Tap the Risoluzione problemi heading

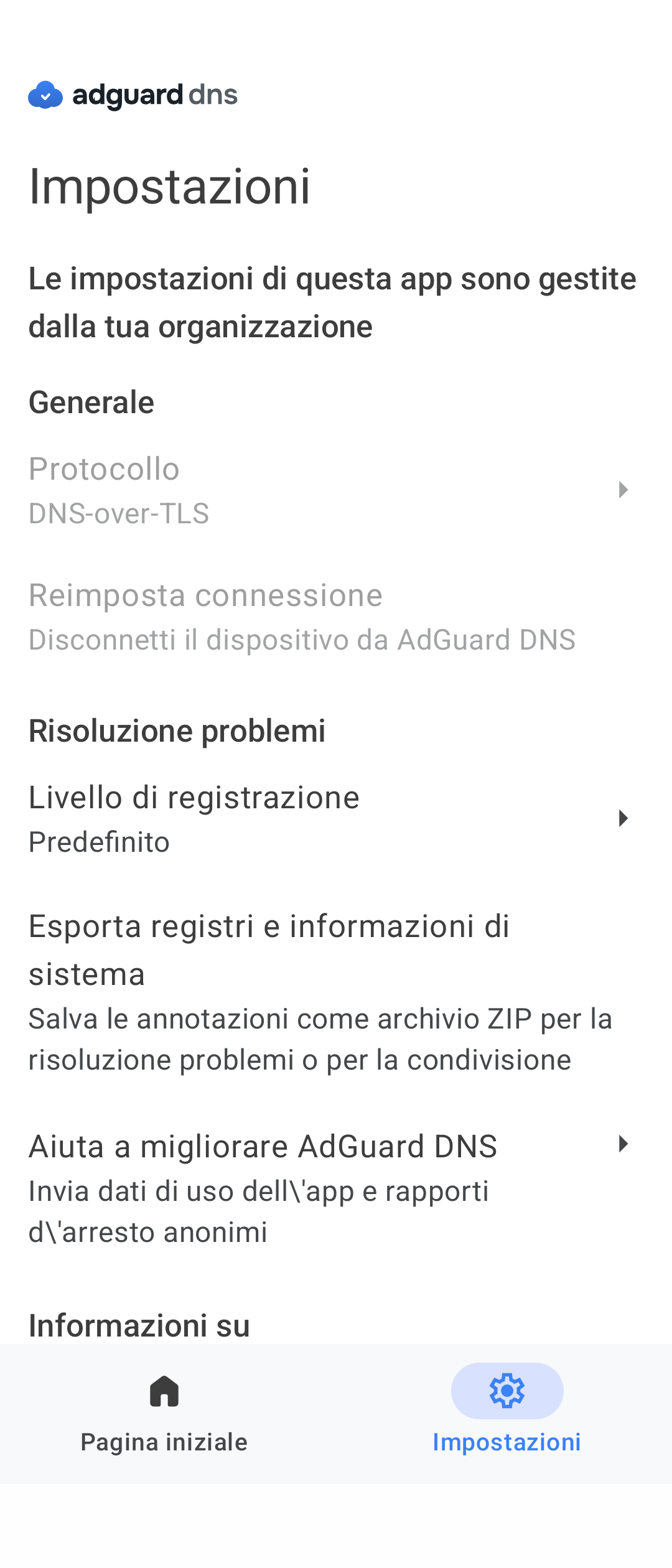point(177,730)
